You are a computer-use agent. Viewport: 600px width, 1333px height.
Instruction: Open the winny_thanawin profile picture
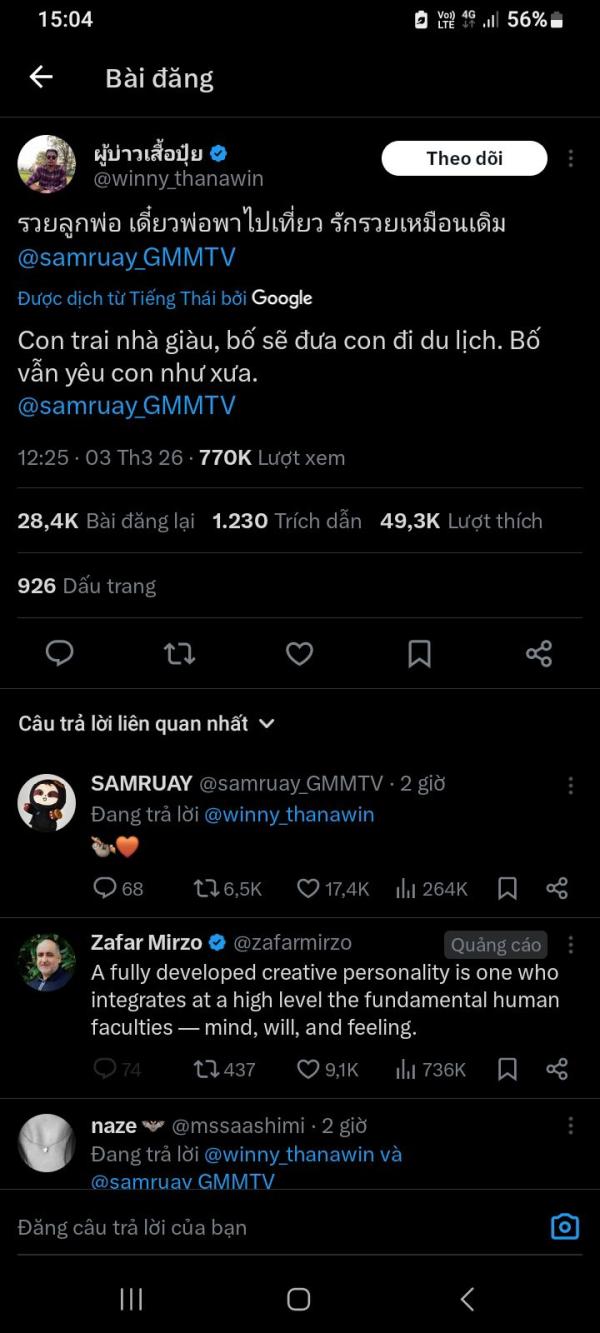[47, 164]
